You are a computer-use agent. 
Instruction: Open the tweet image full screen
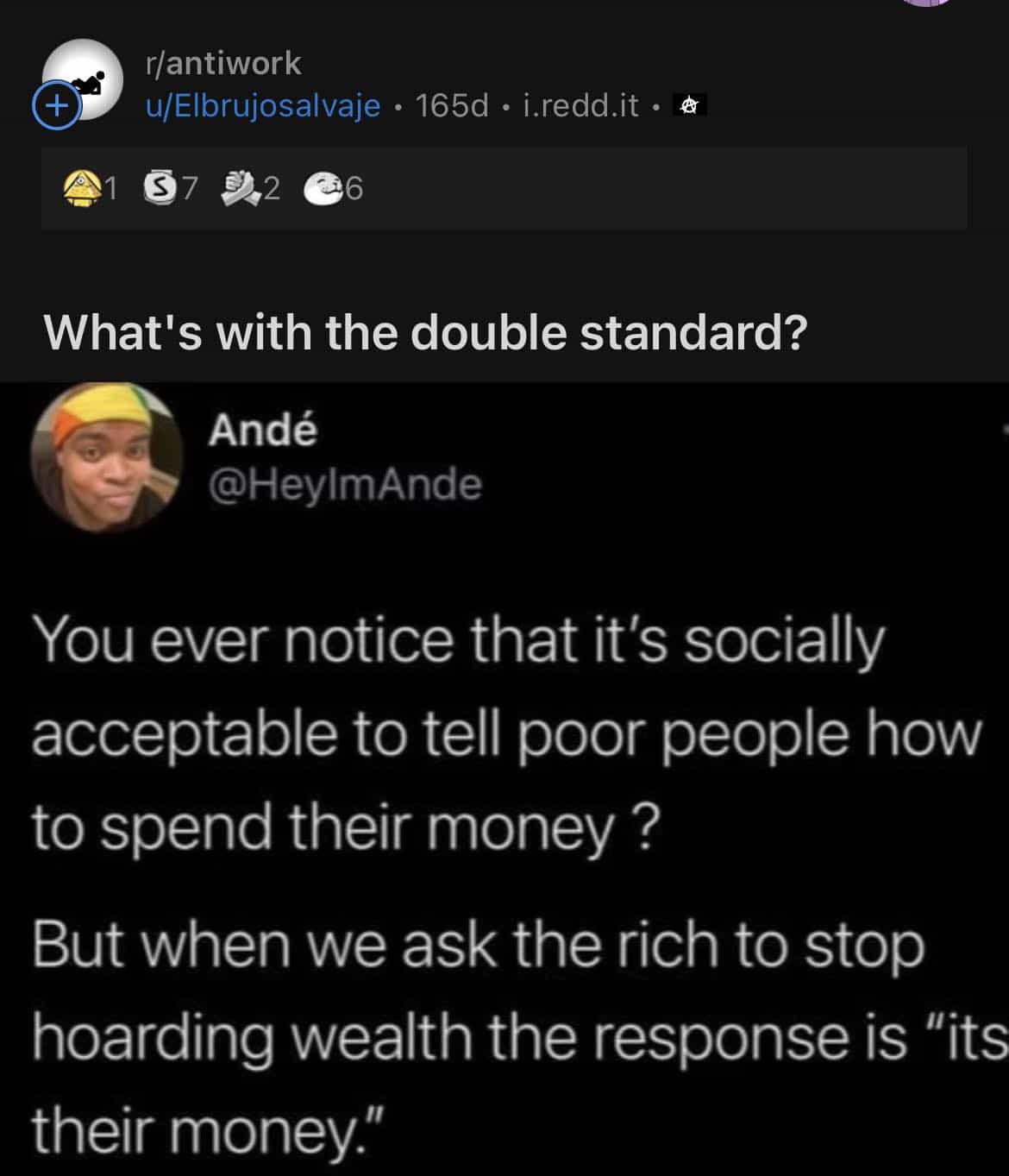[x=504, y=777]
